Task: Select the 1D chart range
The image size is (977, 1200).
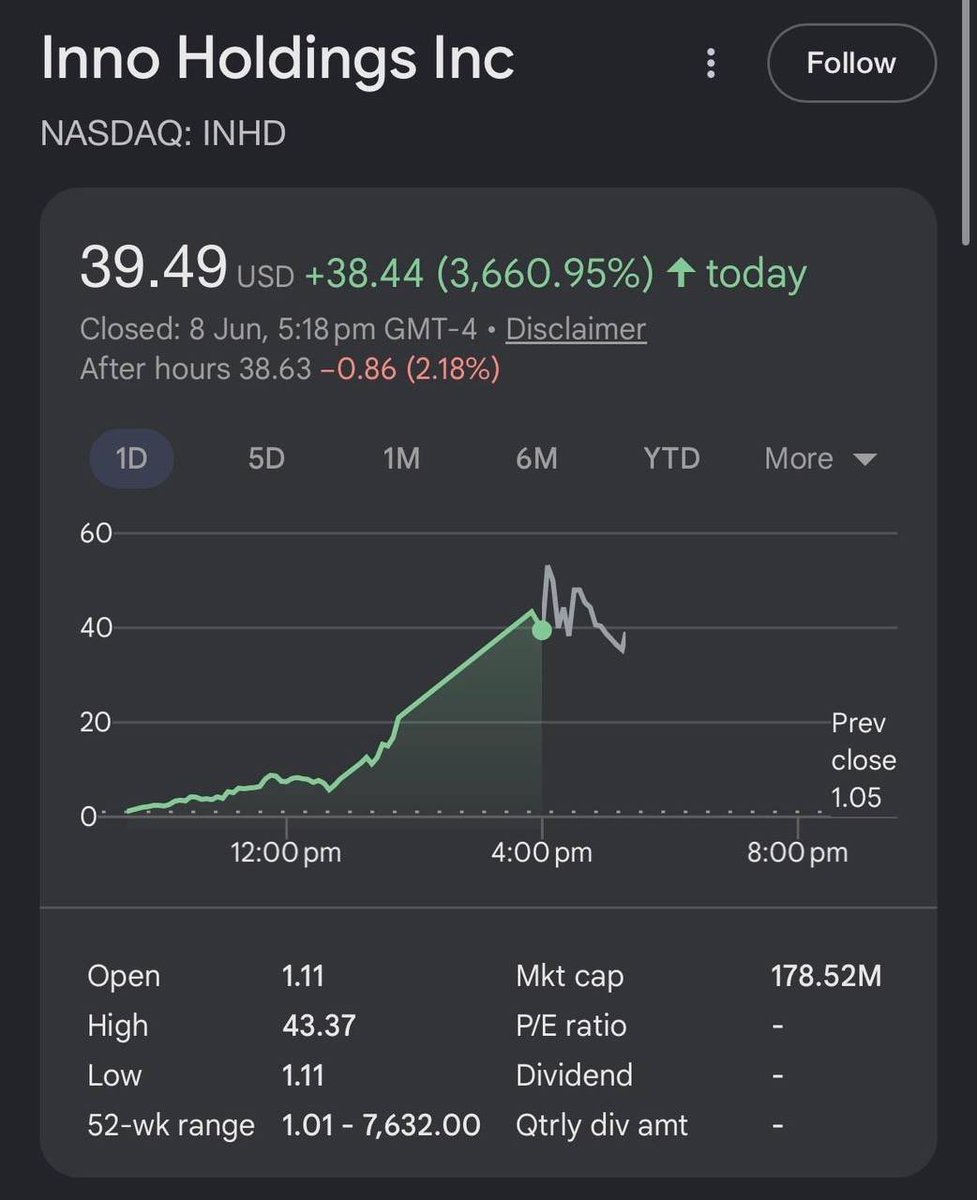Action: [x=132, y=458]
